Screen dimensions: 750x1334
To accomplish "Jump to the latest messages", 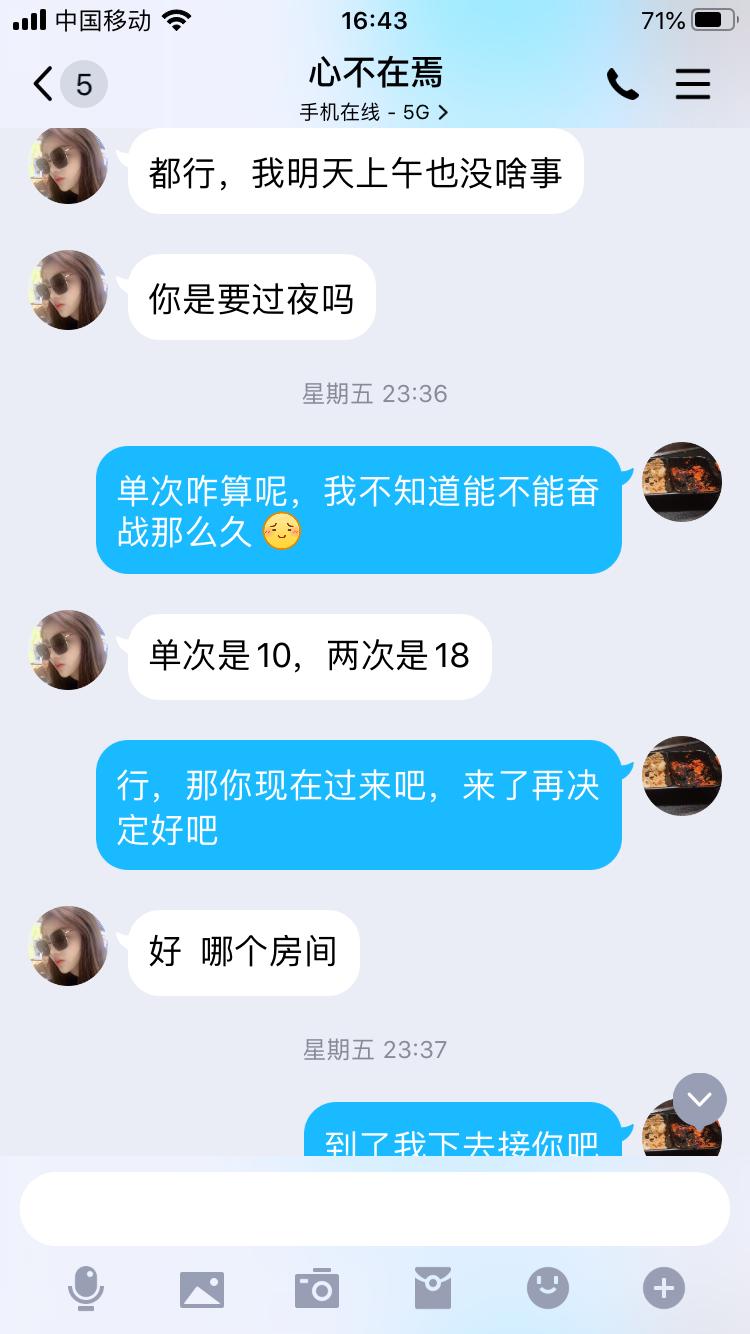I will [699, 1100].
